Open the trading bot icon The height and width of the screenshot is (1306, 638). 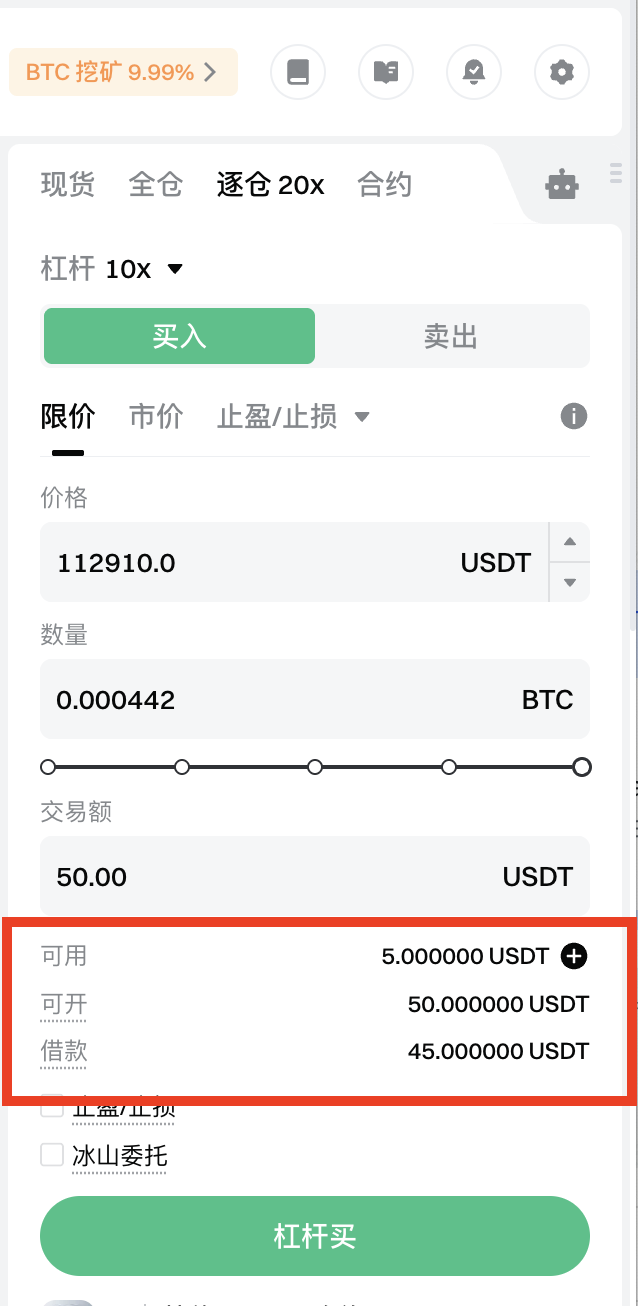pos(562,185)
